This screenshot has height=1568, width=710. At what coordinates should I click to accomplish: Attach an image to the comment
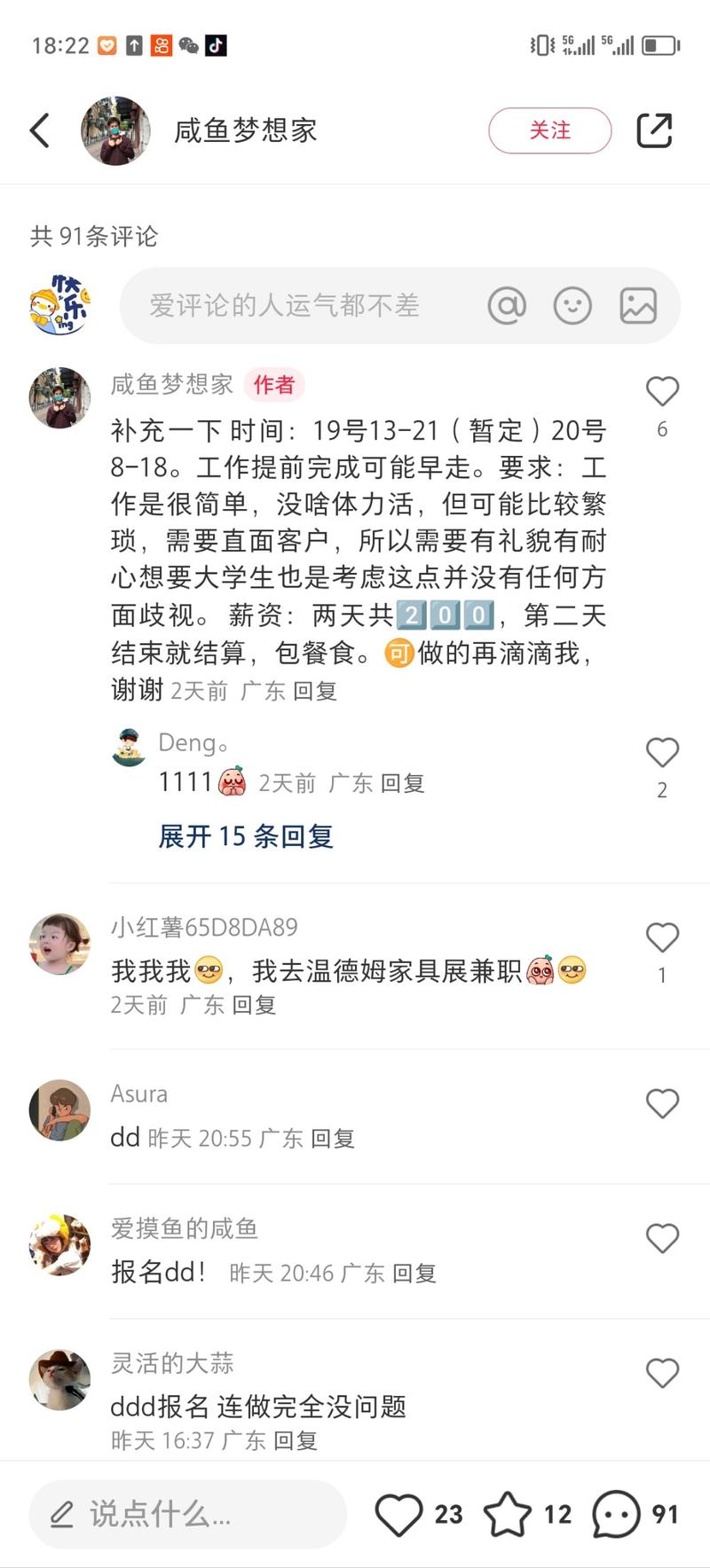point(638,306)
